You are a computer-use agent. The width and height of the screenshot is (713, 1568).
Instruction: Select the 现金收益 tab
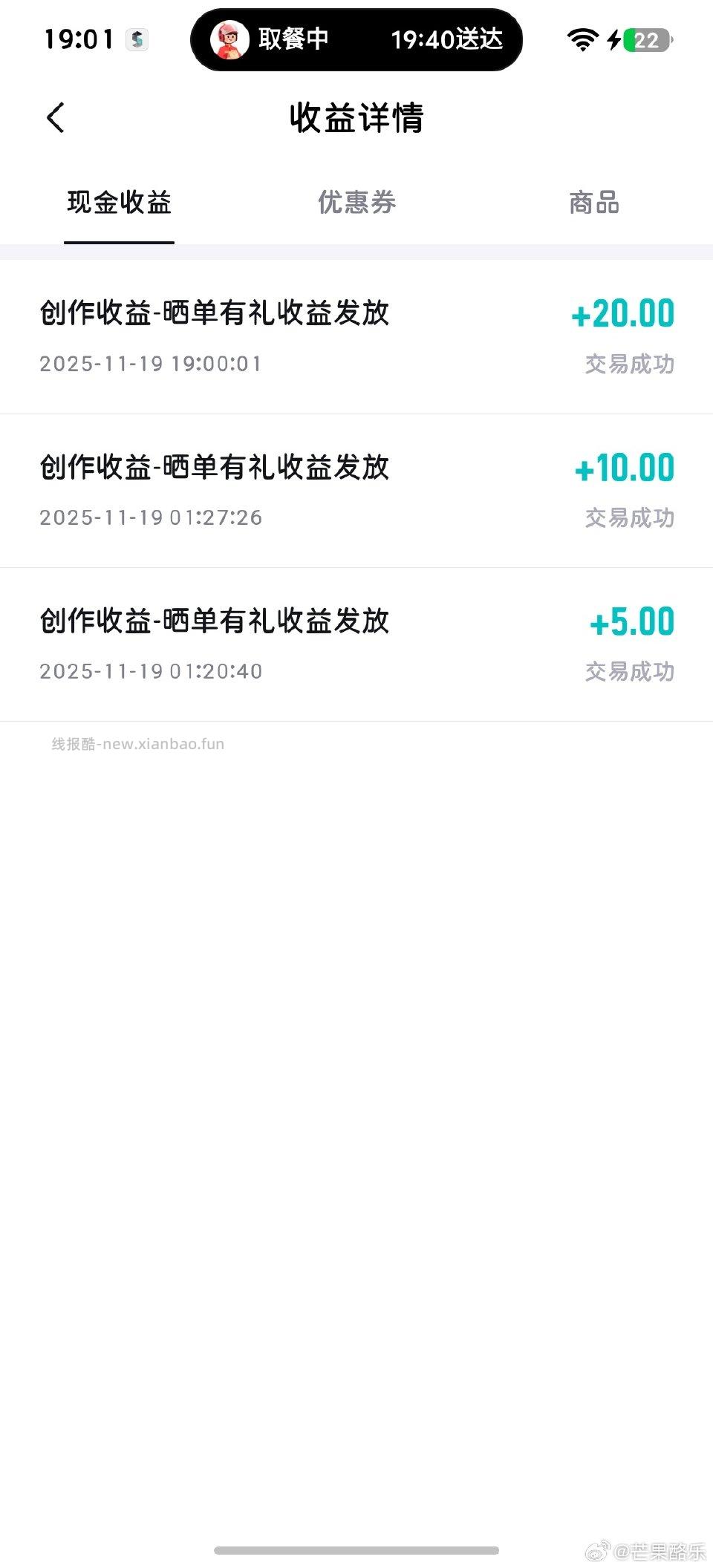coord(119,203)
